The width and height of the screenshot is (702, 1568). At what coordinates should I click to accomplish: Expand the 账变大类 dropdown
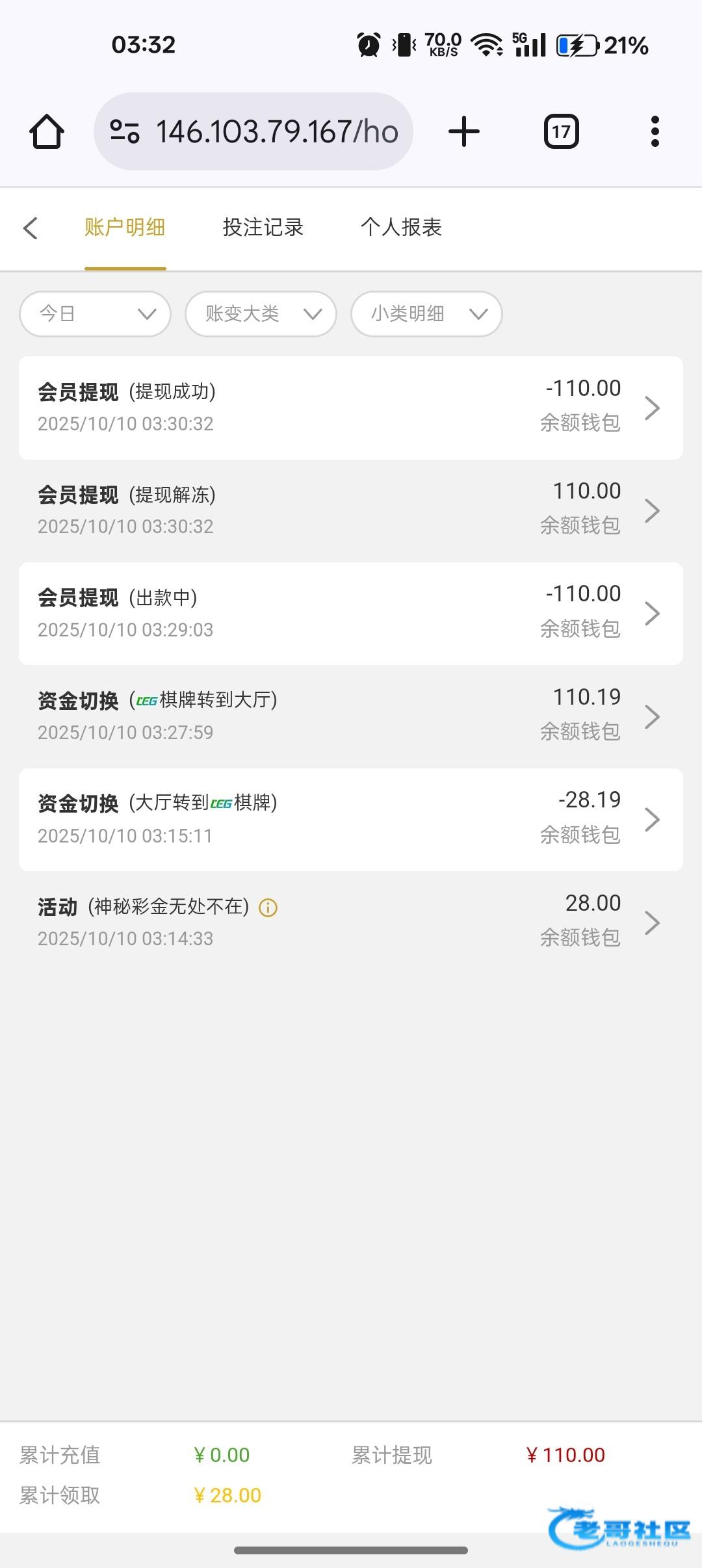261,314
